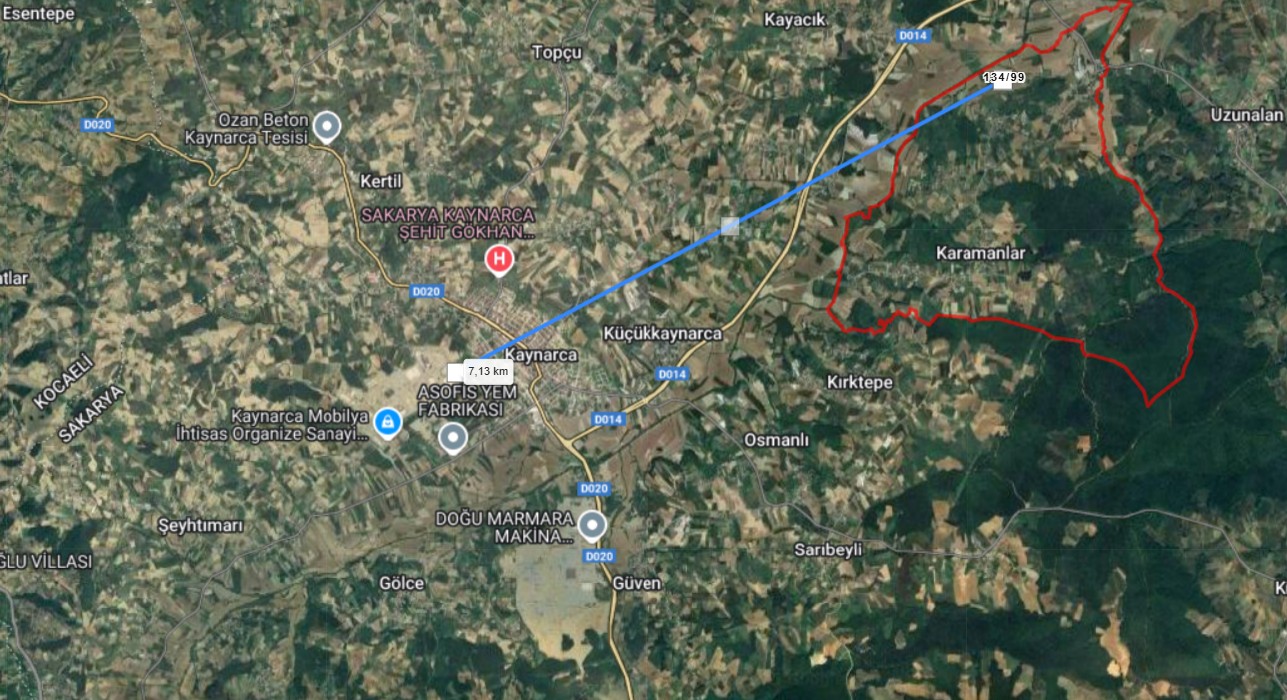Select the Sakarya Kaynarca Şehit Gökhan hospital marker

(x=499, y=261)
